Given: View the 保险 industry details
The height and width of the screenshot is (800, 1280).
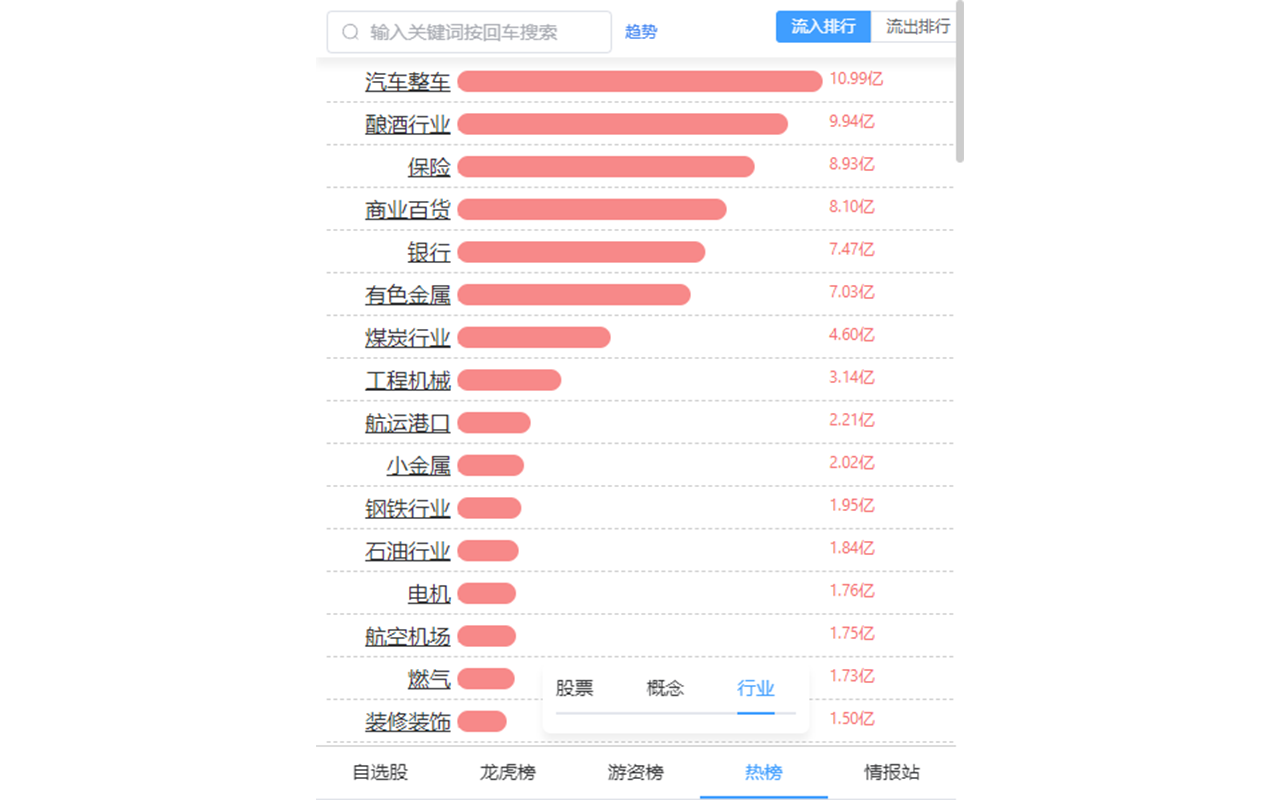Looking at the screenshot, I should point(429,167).
